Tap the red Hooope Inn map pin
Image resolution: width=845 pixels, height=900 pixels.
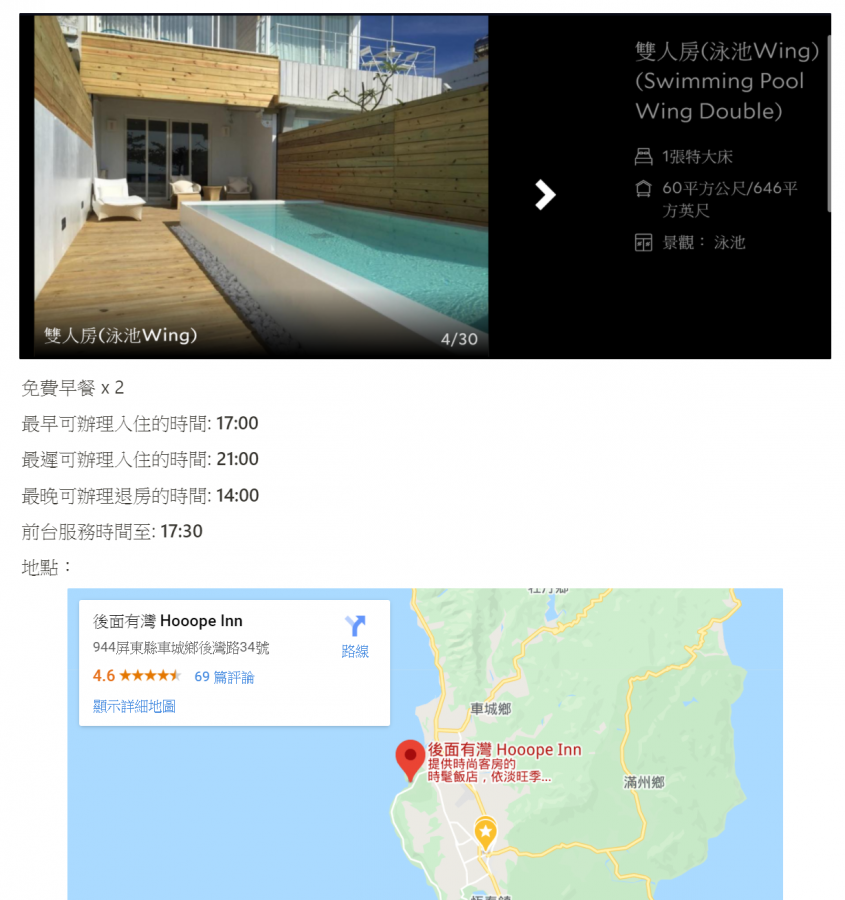tap(409, 759)
